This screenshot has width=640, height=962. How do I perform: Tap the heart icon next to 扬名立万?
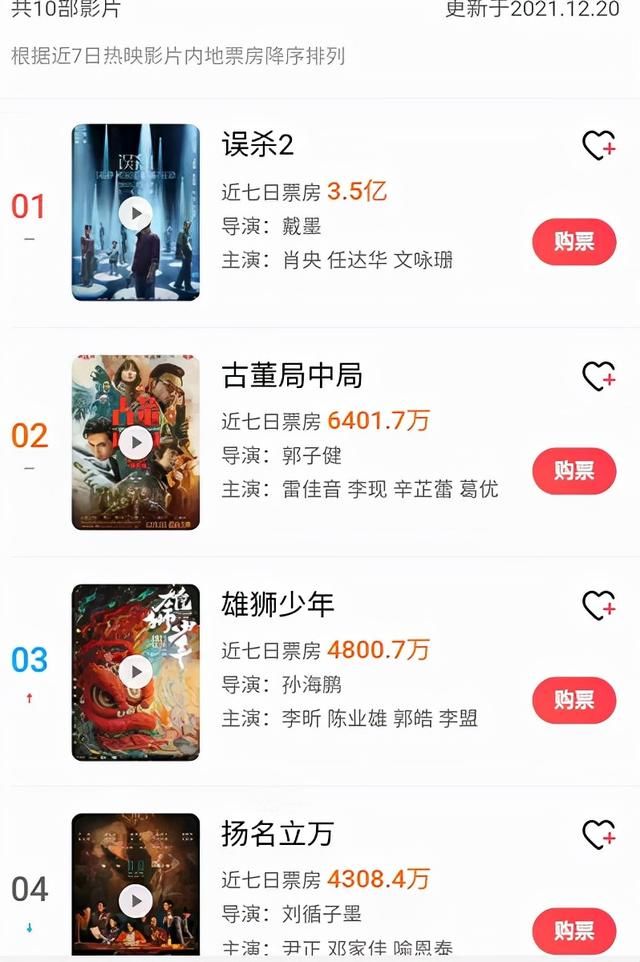(599, 834)
